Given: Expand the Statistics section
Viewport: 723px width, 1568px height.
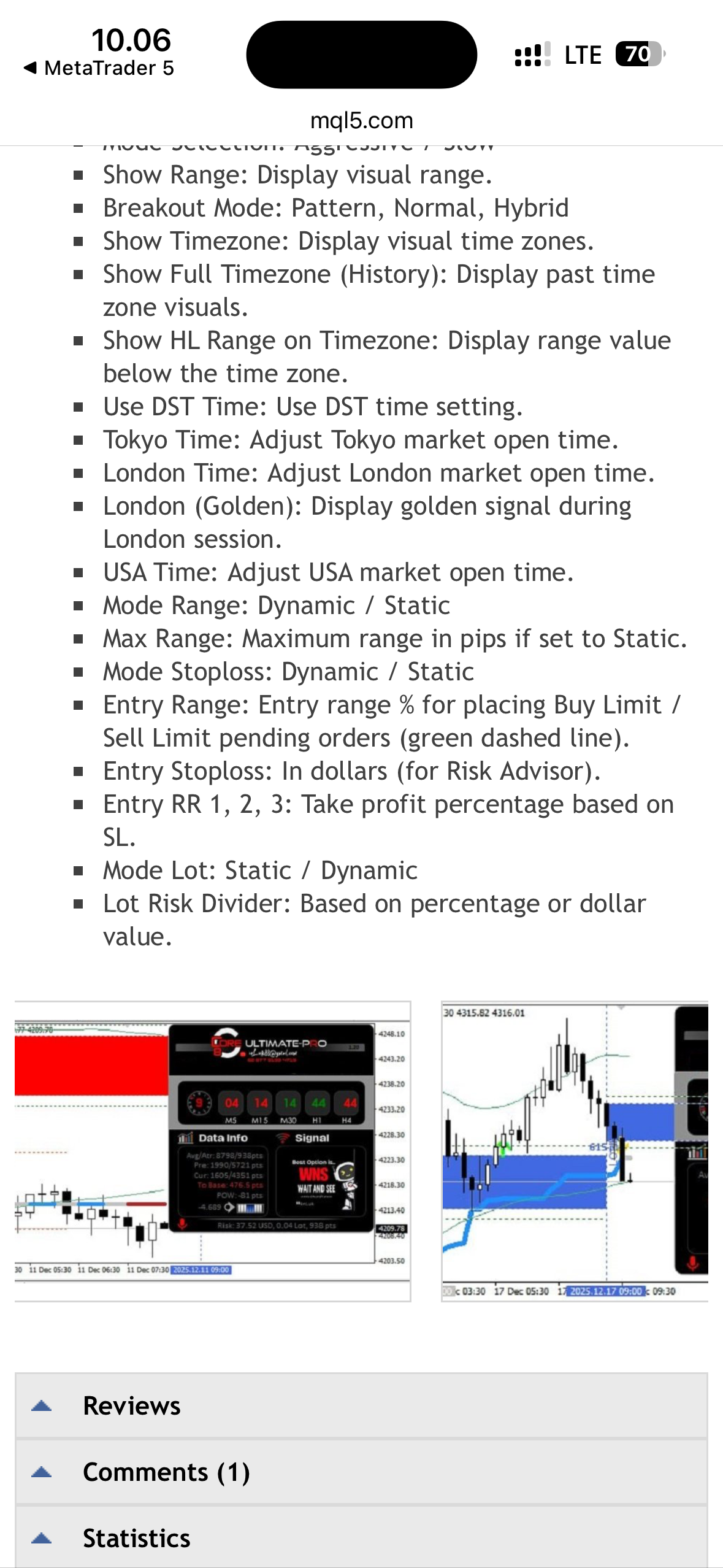Looking at the screenshot, I should [361, 1538].
